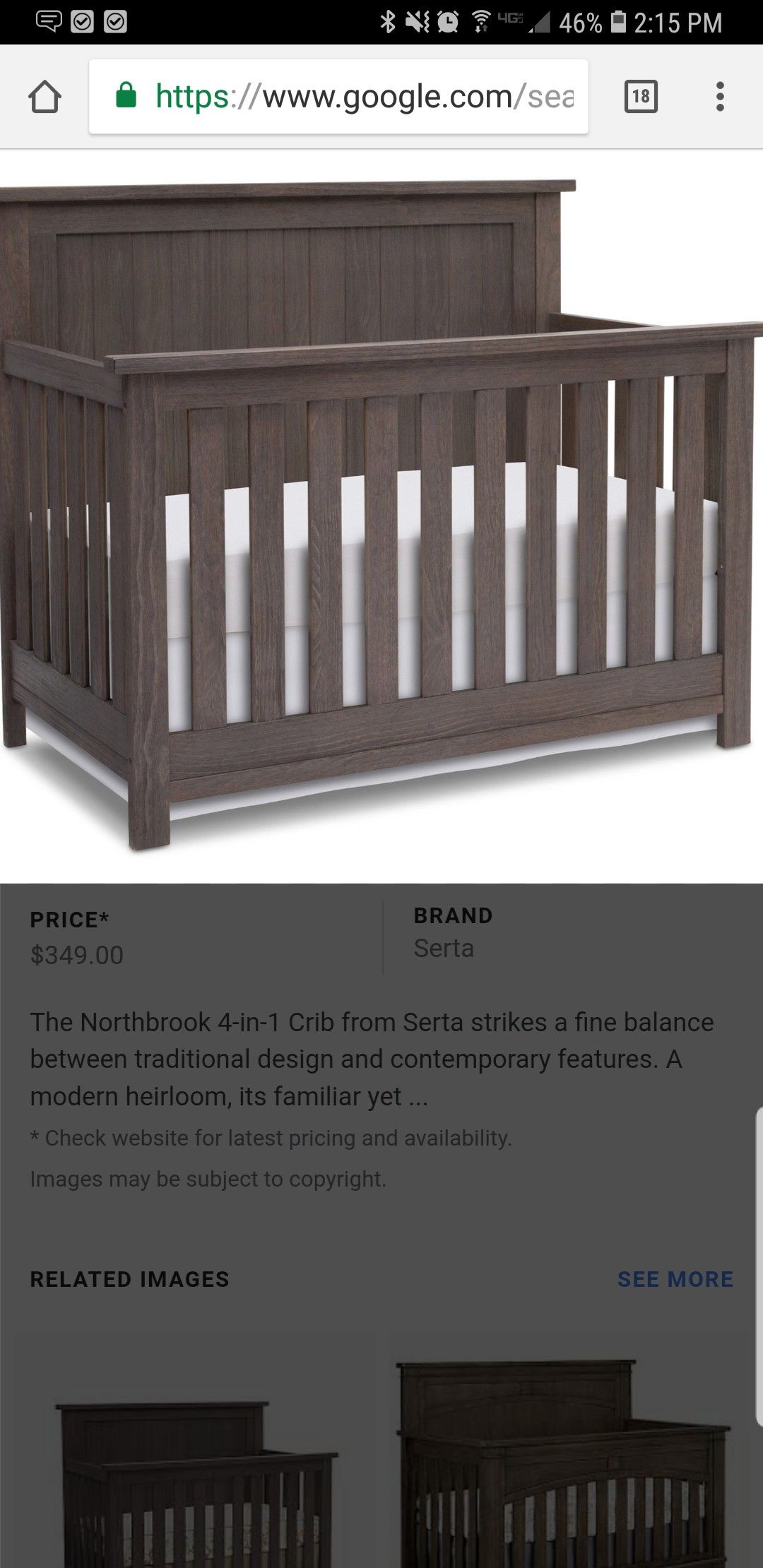This screenshot has height=1568, width=763.
Task: Go to the browser home page
Action: click(45, 97)
